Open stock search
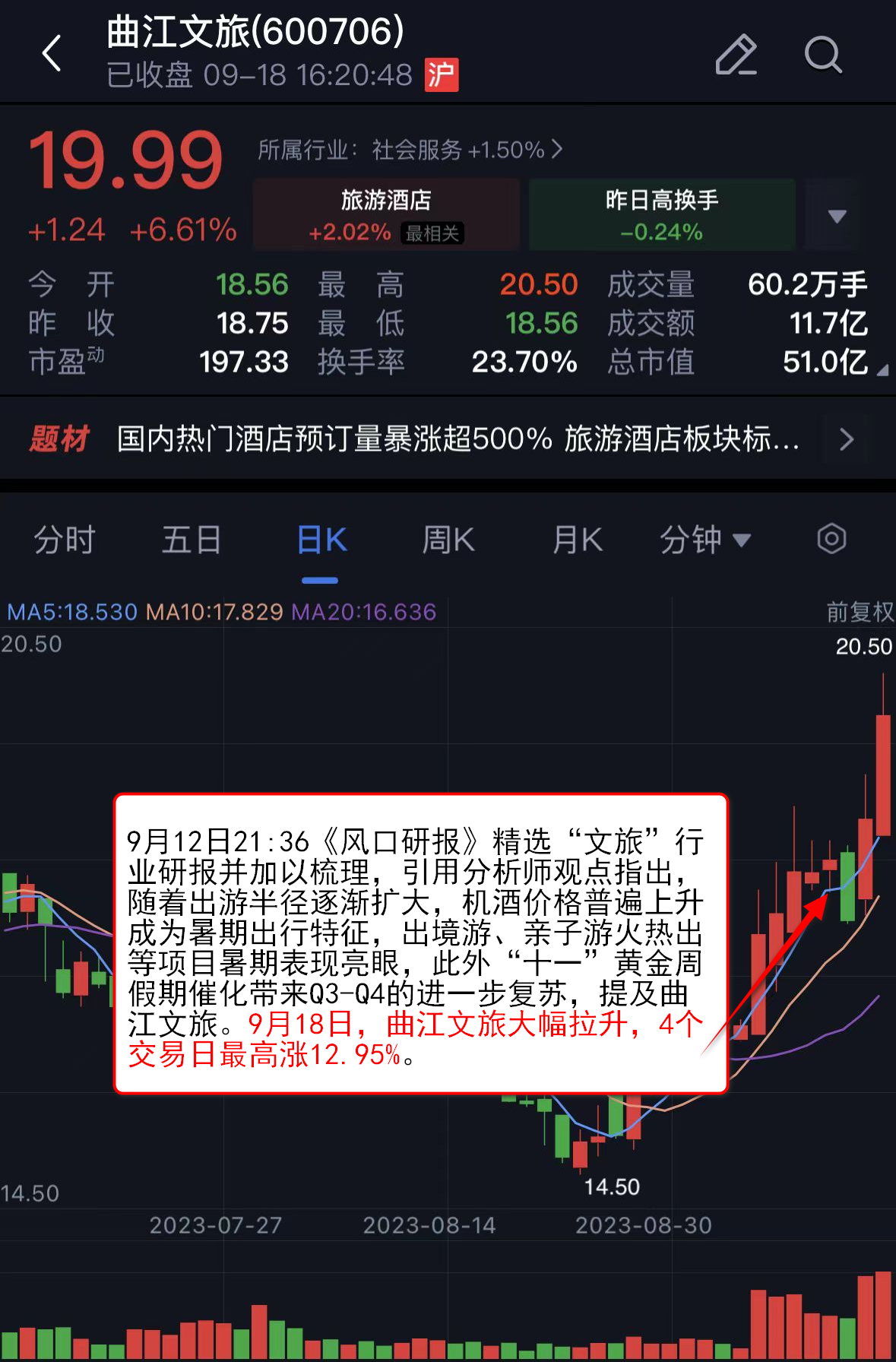Screen dimensions: 896x1362 823,55
